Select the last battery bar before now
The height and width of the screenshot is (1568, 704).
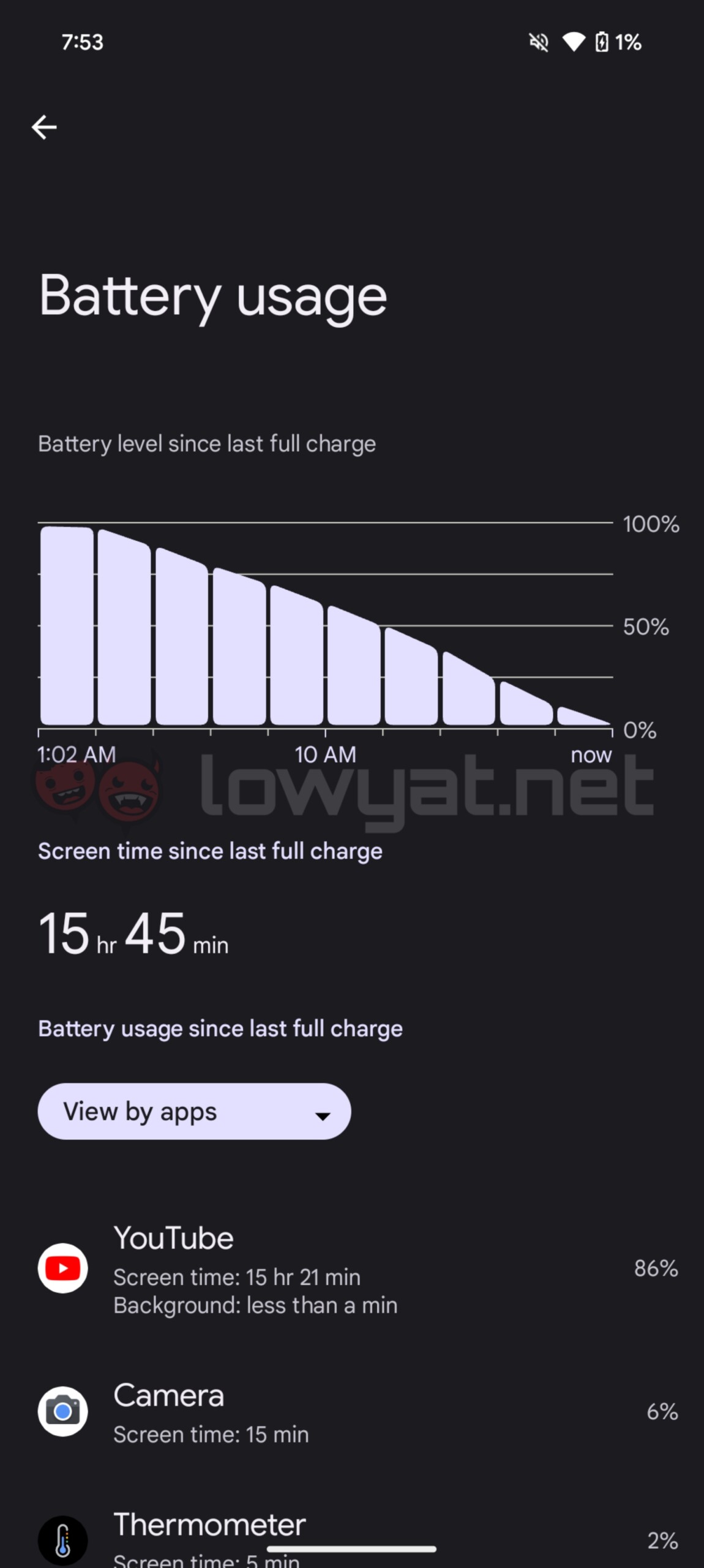click(583, 716)
